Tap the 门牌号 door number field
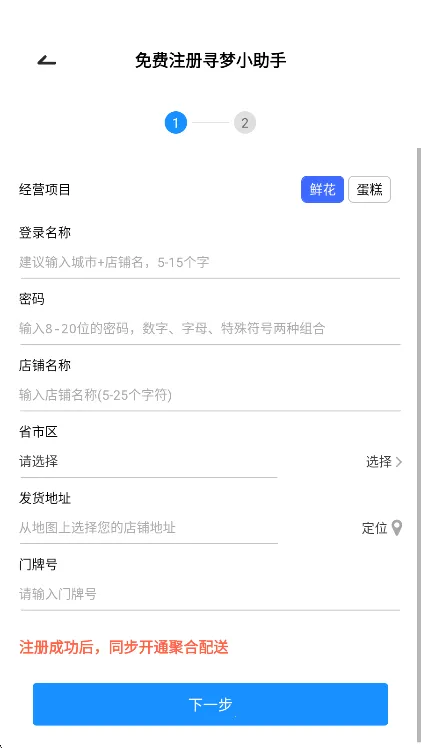 click(x=210, y=594)
